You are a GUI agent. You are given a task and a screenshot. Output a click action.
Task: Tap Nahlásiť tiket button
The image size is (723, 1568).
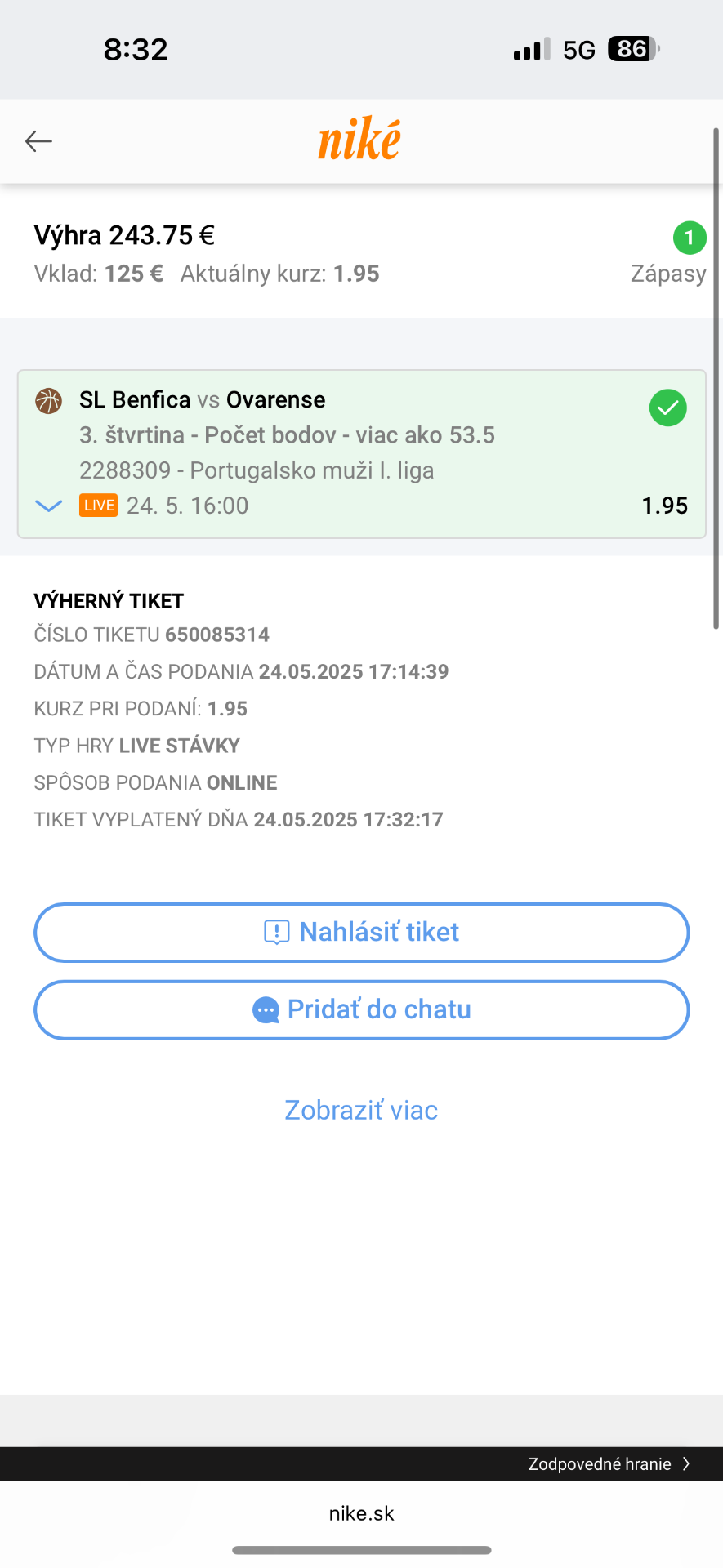pos(361,933)
